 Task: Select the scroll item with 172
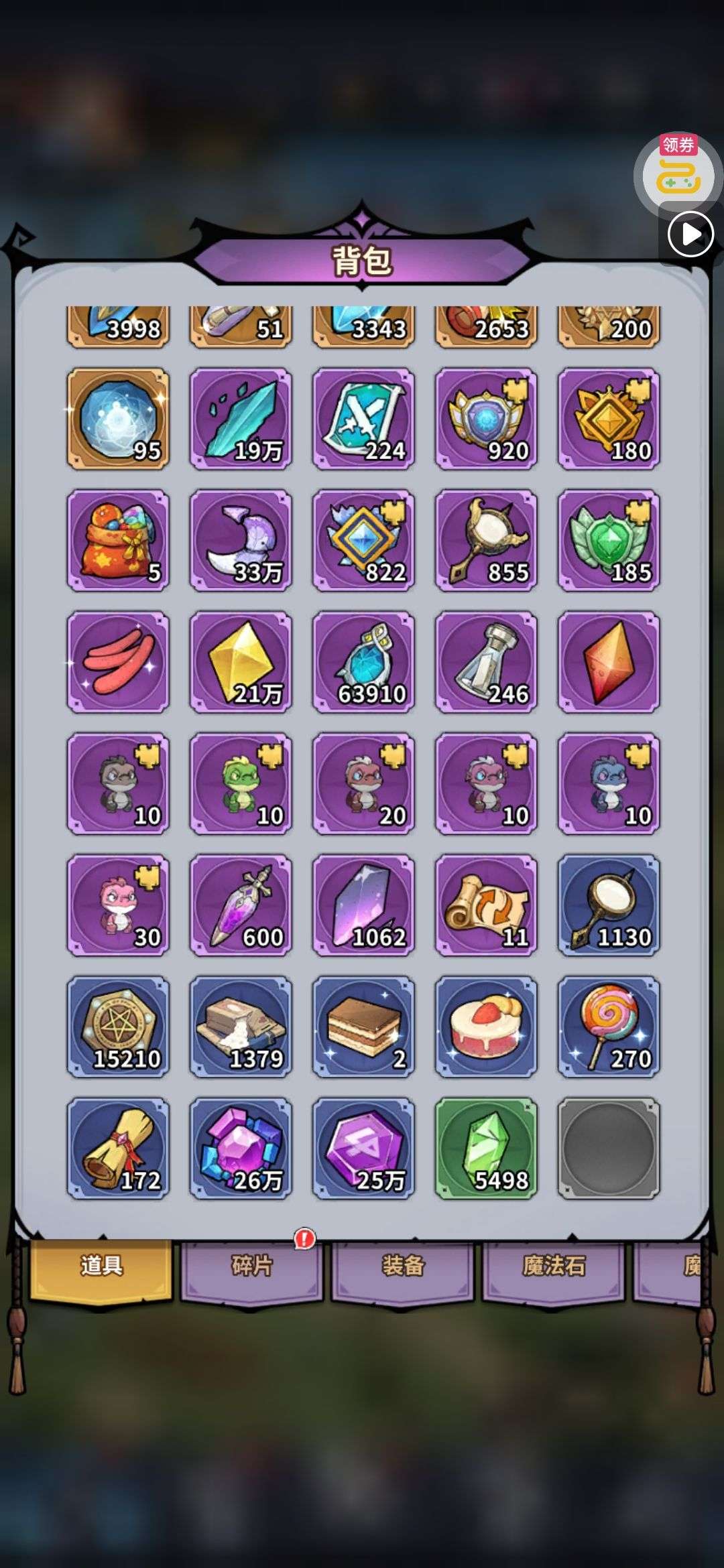tap(118, 1149)
